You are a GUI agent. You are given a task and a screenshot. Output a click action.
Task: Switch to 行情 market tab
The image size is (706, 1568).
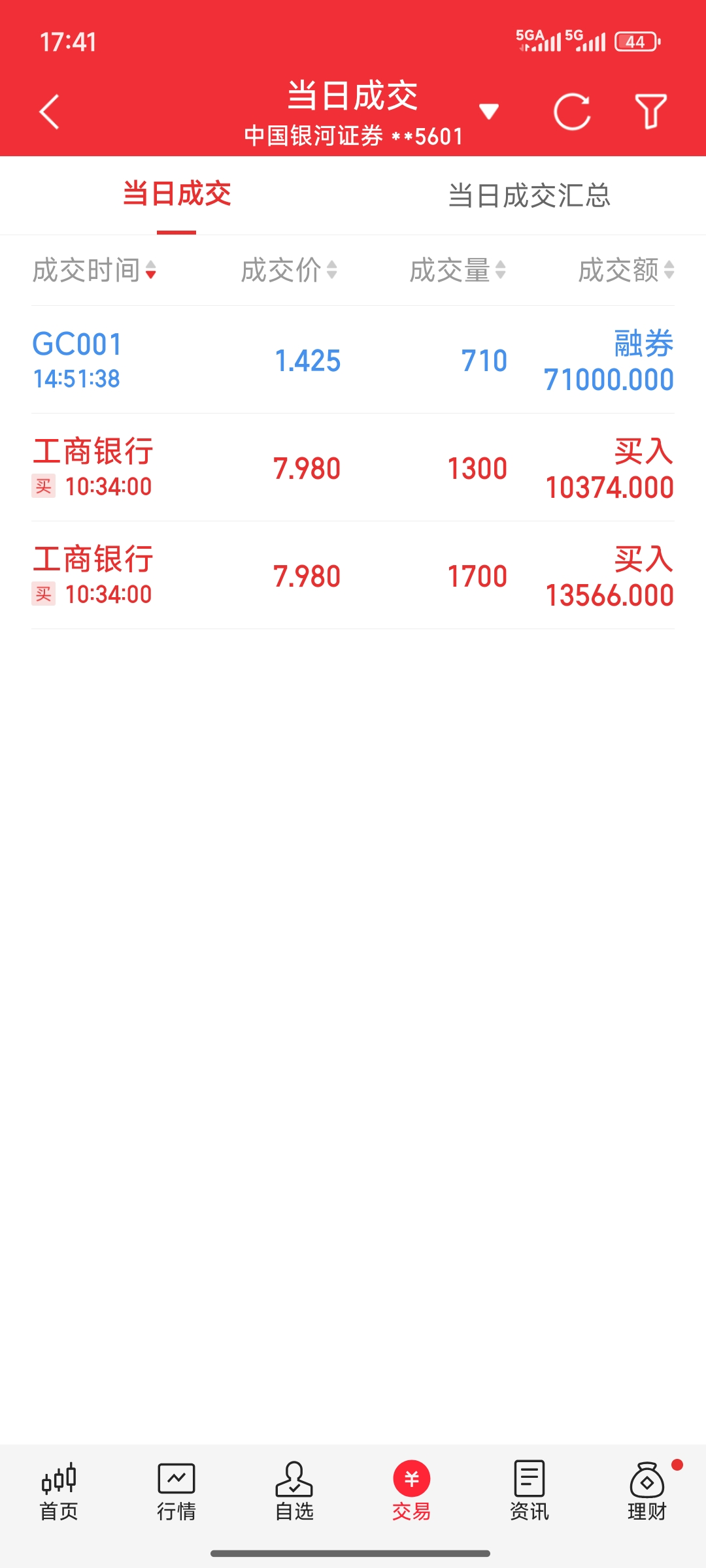click(x=176, y=1492)
